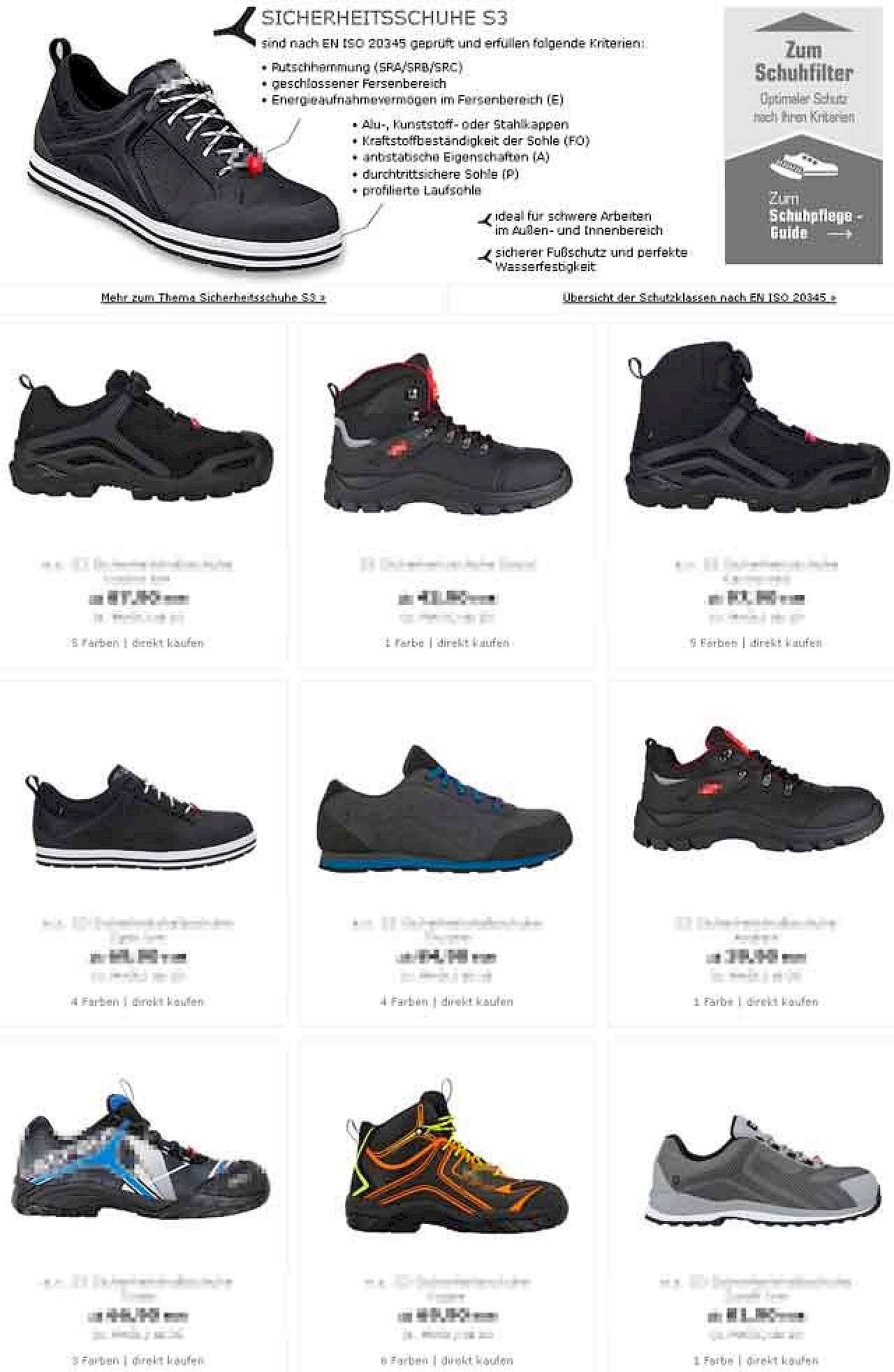Screen dimensions: 894x1372
Task: Tap direkt kaufen beside 6 Farben
Action: point(477,1360)
